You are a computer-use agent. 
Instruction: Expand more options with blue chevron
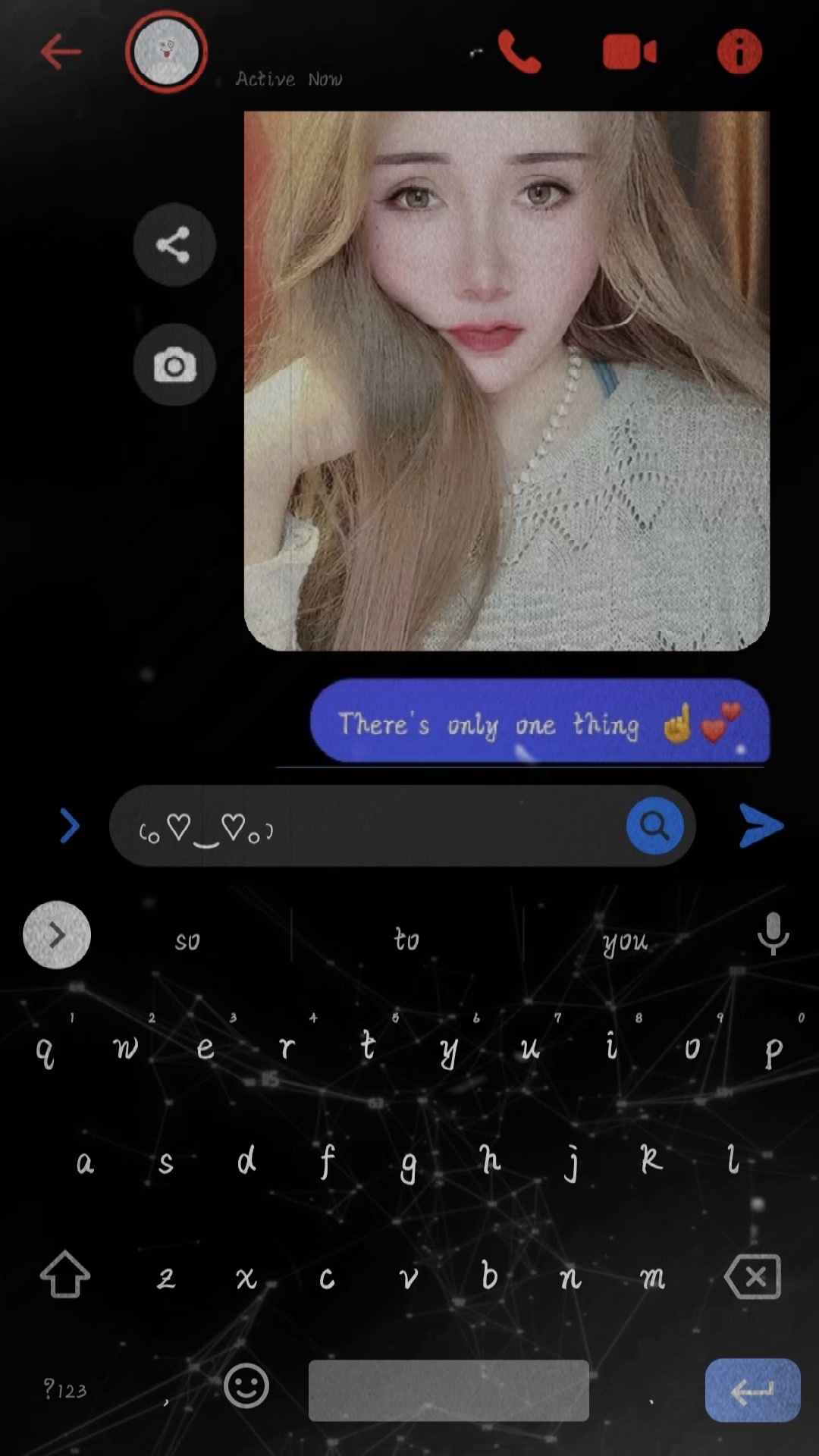(69, 826)
